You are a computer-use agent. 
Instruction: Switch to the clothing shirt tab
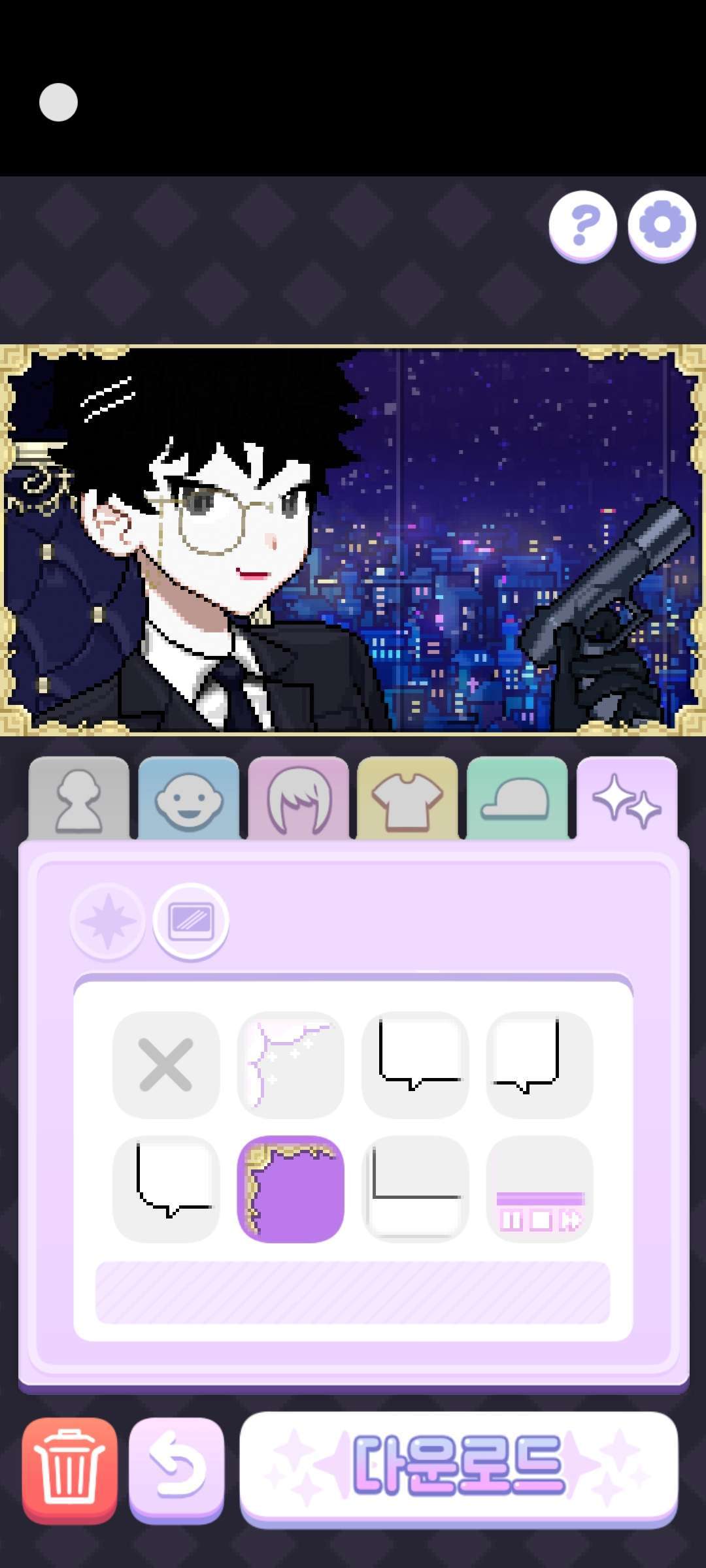[407, 800]
